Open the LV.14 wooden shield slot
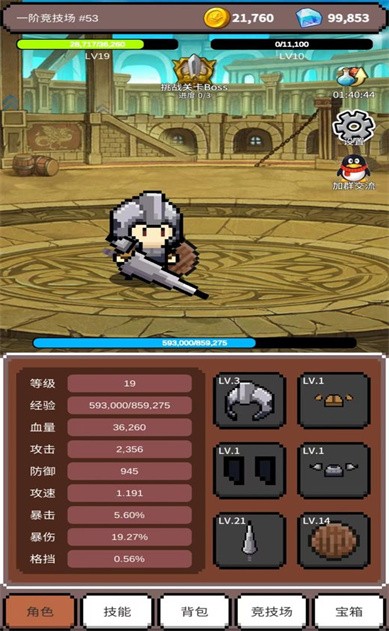Viewport: 389px width, 631px height. pyautogui.click(x=334, y=540)
